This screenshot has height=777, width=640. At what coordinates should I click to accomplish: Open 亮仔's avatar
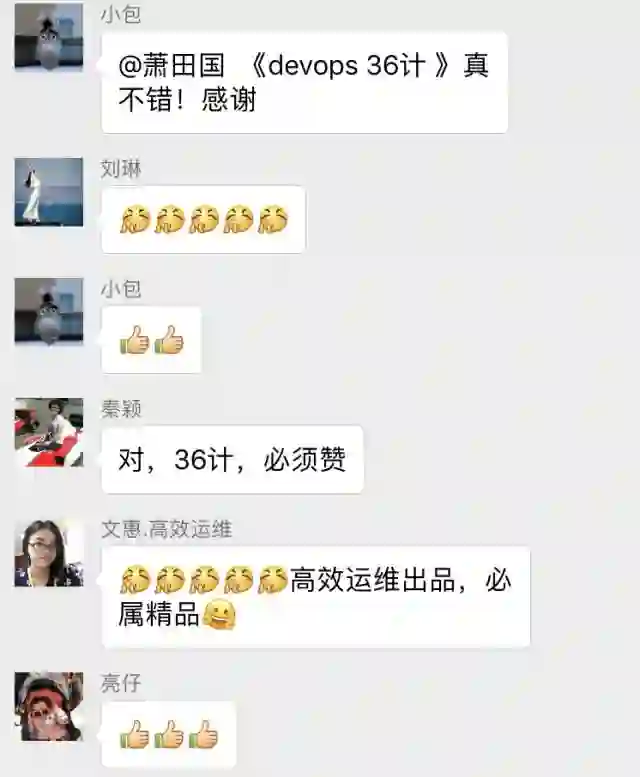tap(48, 706)
